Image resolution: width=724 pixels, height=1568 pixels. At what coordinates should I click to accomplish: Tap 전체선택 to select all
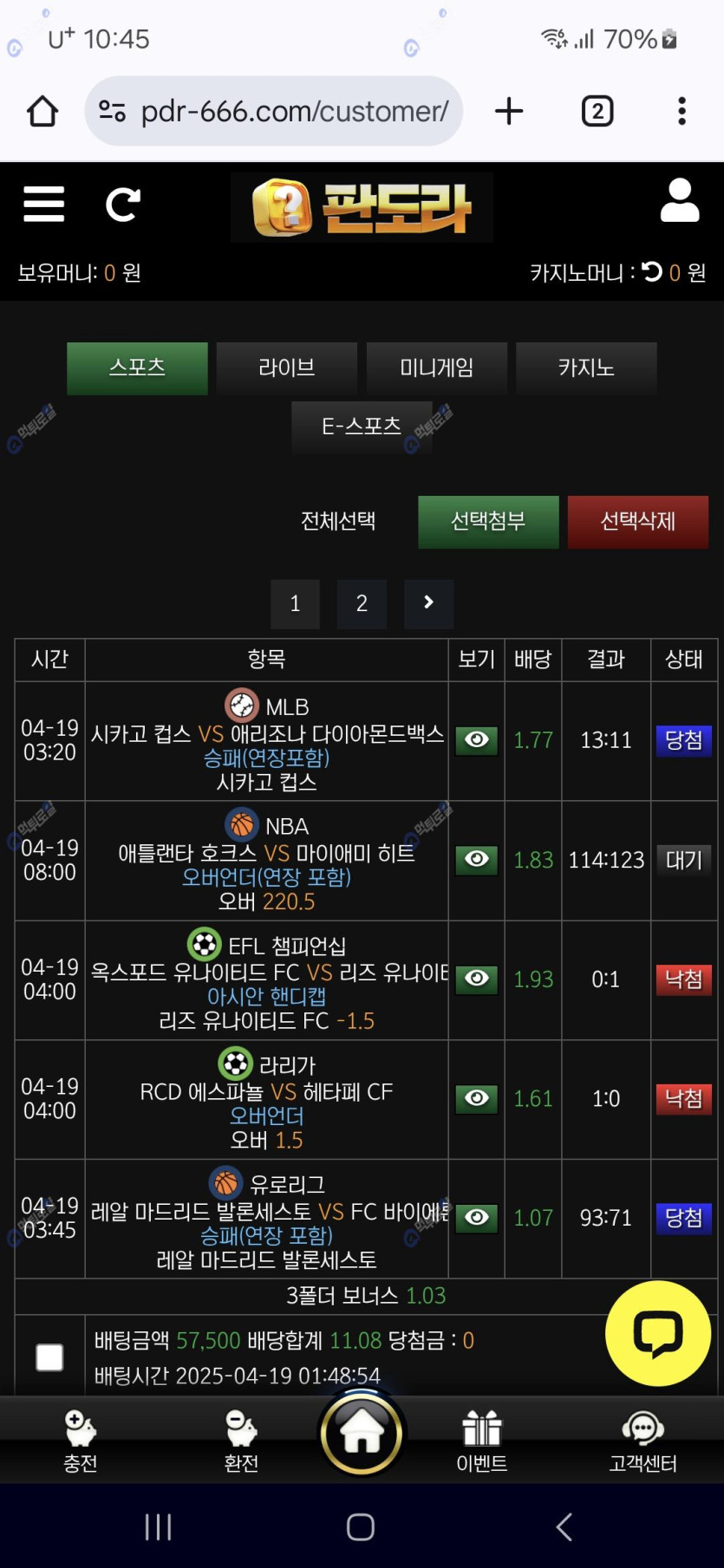(338, 522)
